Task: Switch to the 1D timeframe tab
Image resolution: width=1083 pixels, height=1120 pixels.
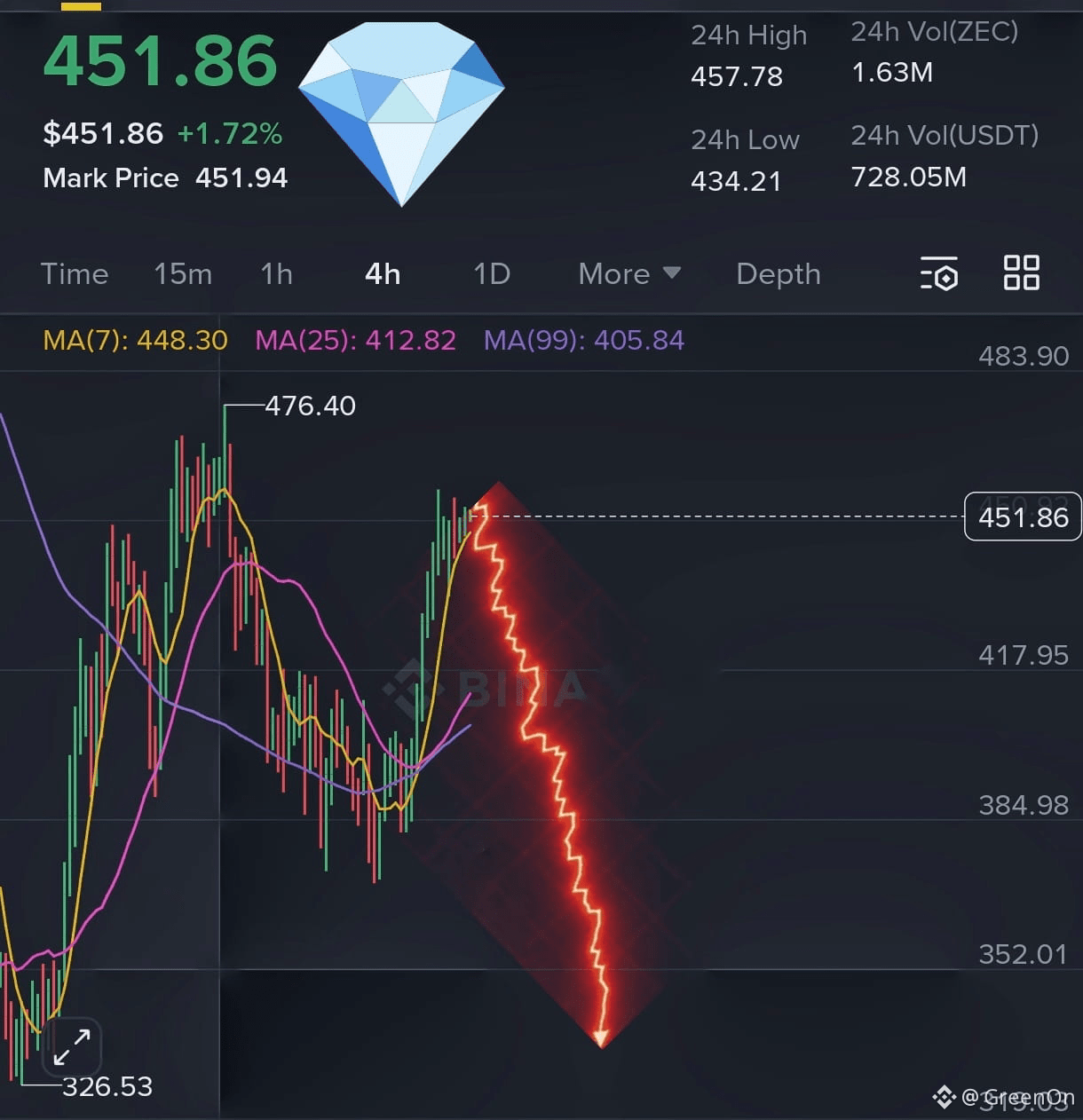Action: pyautogui.click(x=491, y=273)
